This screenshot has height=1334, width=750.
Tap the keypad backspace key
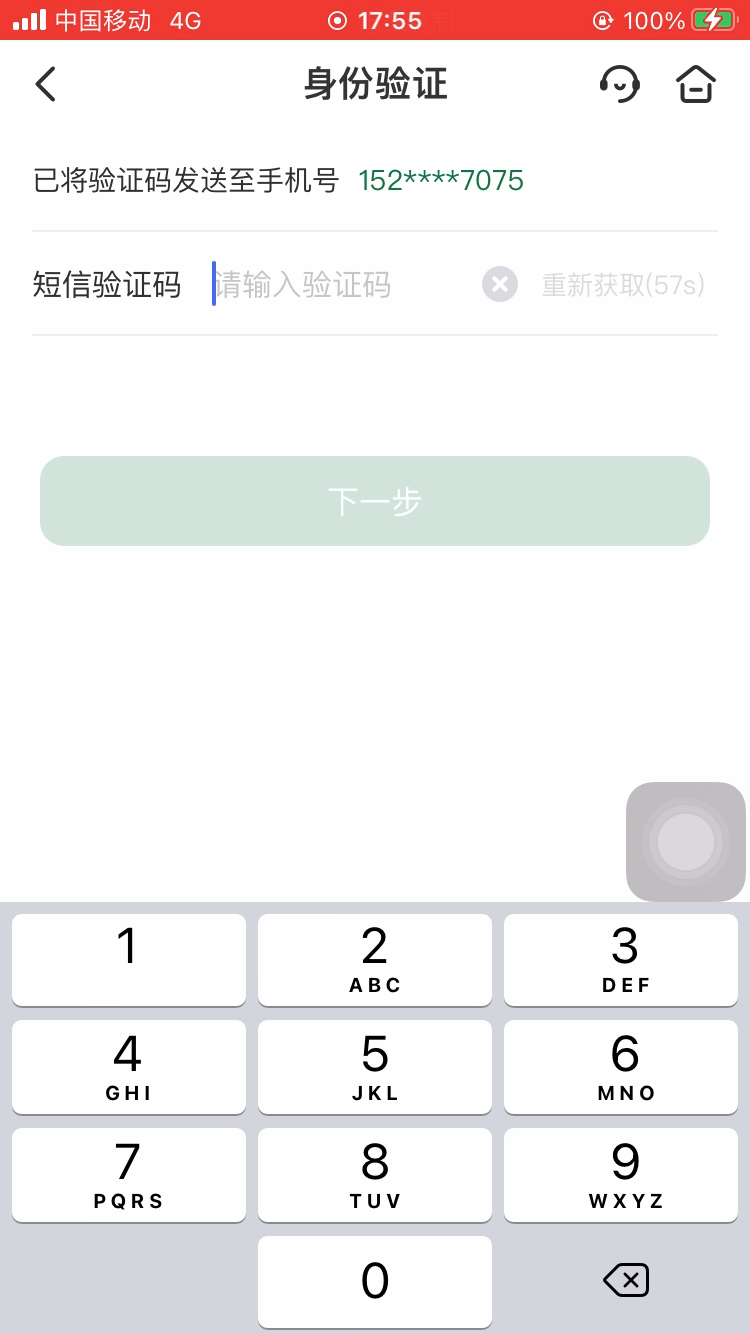pos(626,1280)
